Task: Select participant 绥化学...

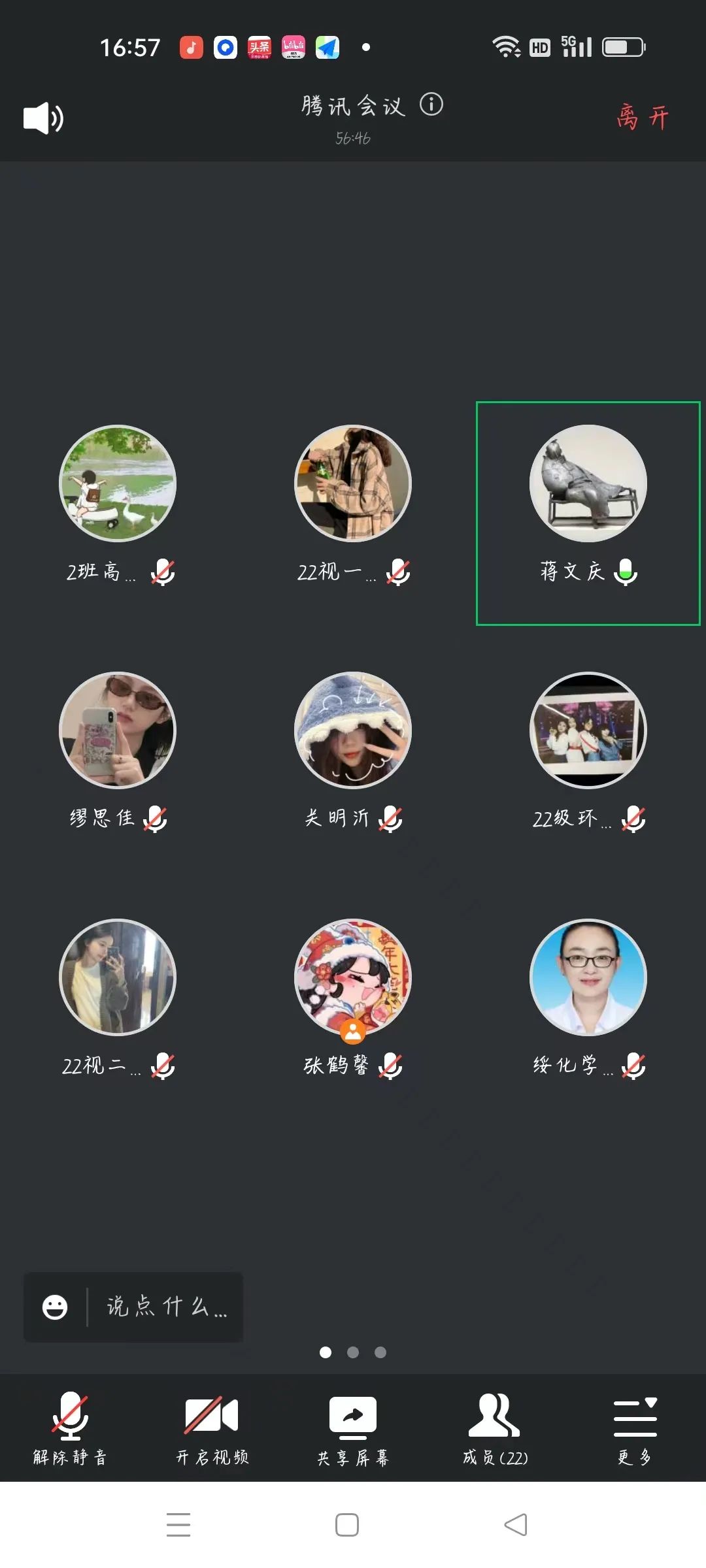Action: tap(588, 977)
